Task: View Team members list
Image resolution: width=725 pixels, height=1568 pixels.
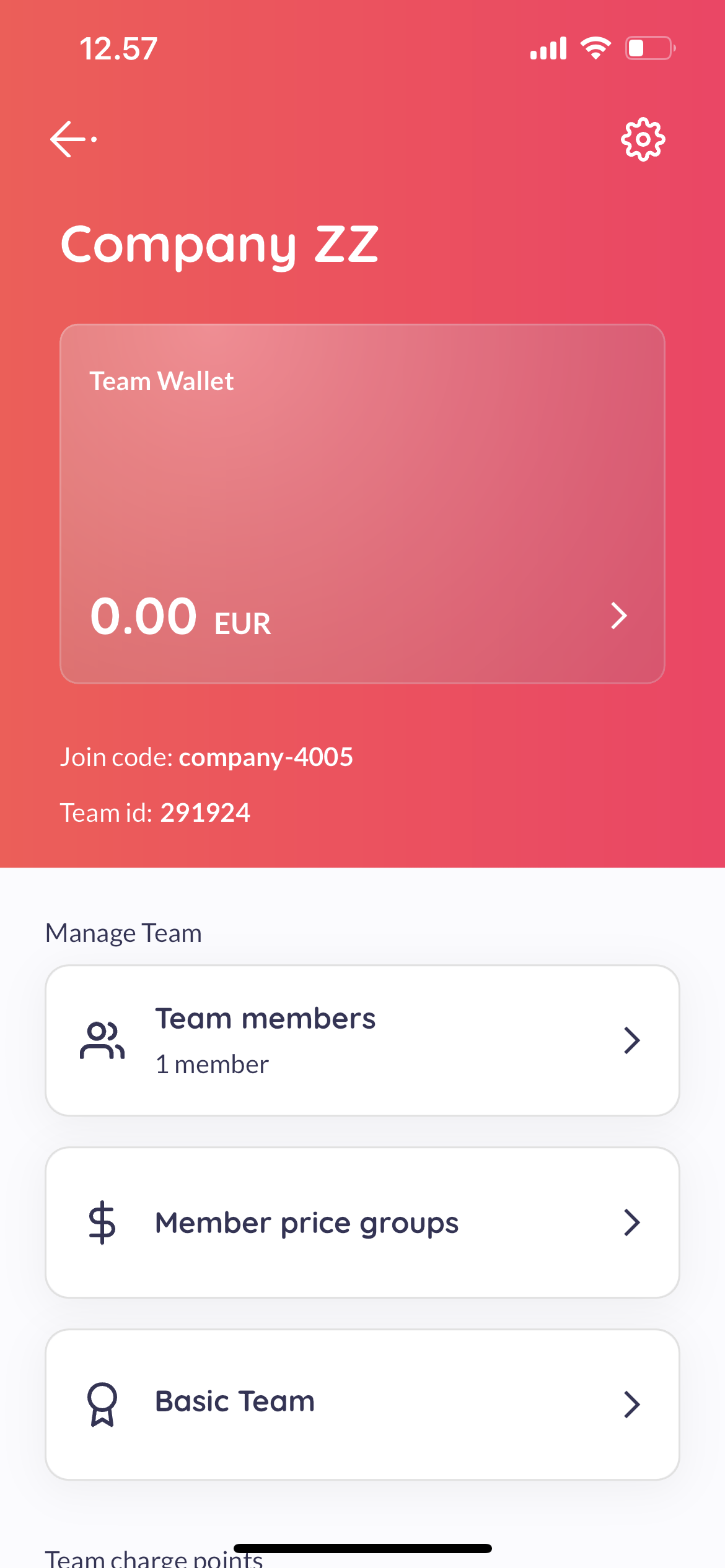Action: click(362, 1040)
